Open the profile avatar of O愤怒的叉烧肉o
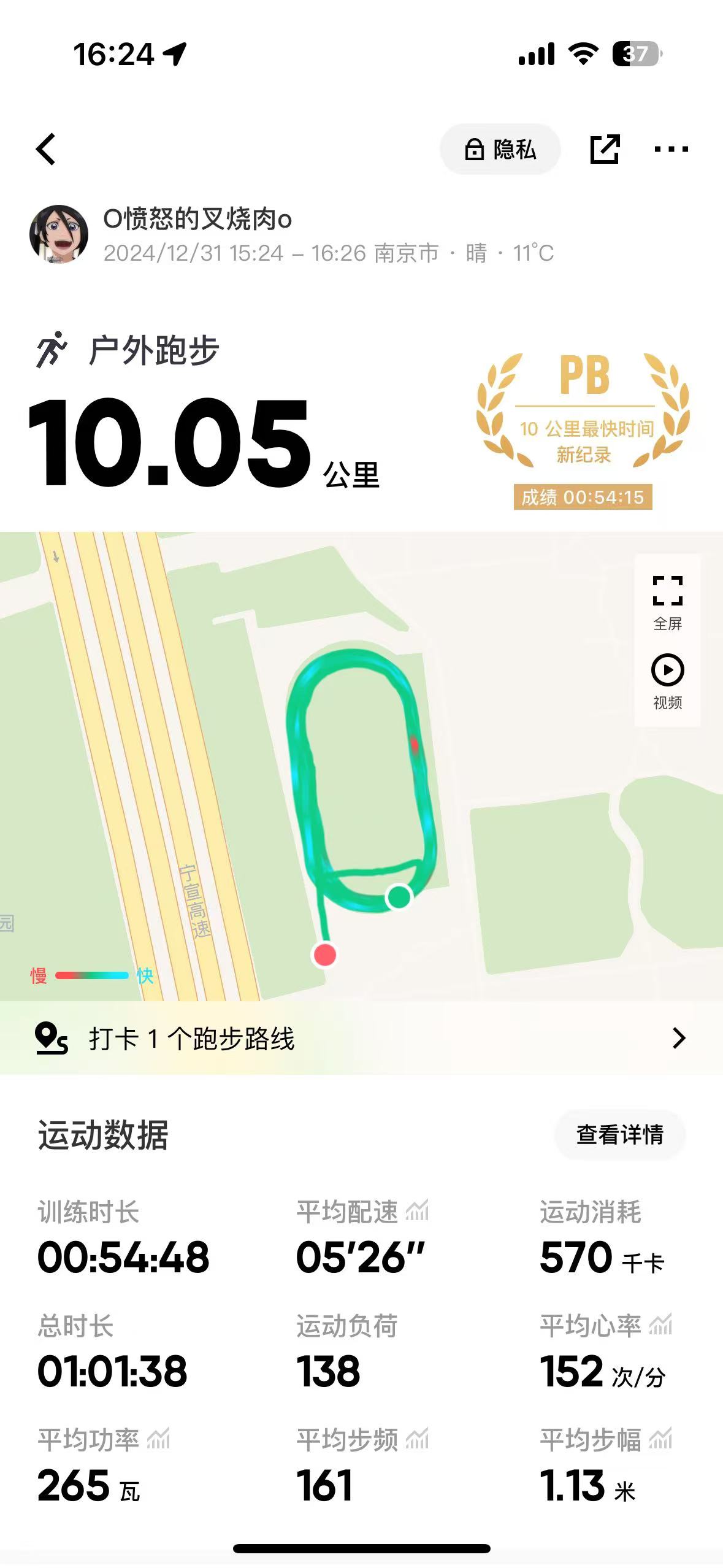 point(59,234)
